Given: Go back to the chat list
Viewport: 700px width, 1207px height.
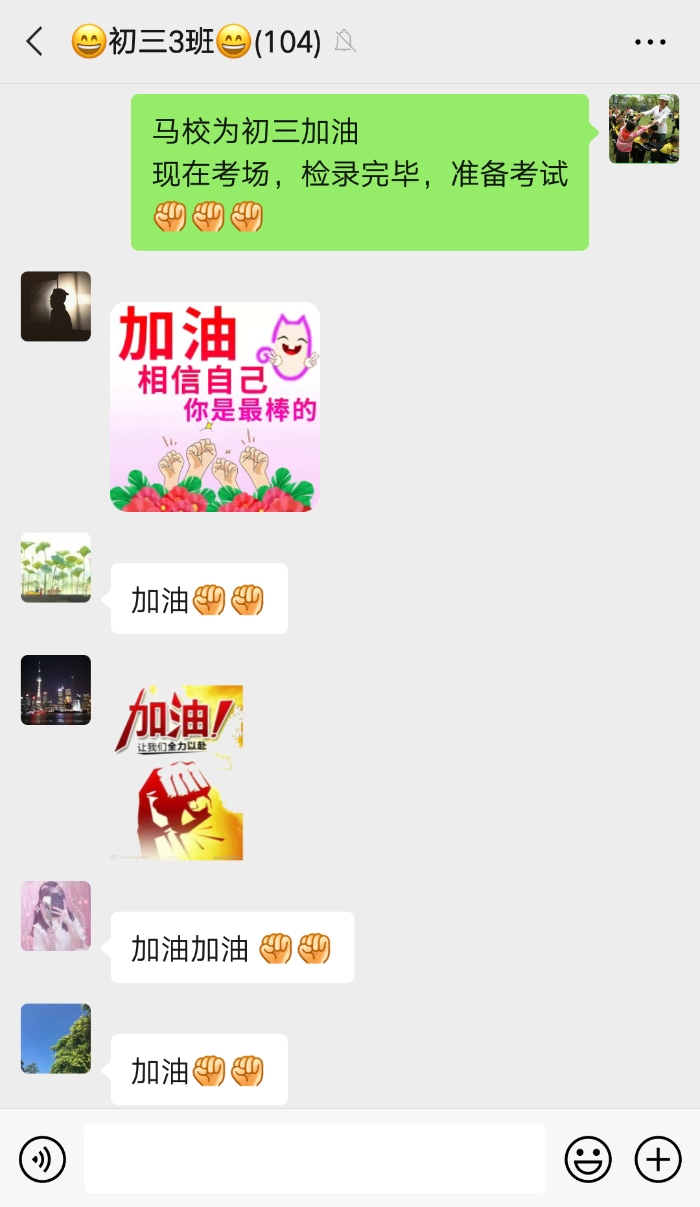Looking at the screenshot, I should (x=35, y=42).
